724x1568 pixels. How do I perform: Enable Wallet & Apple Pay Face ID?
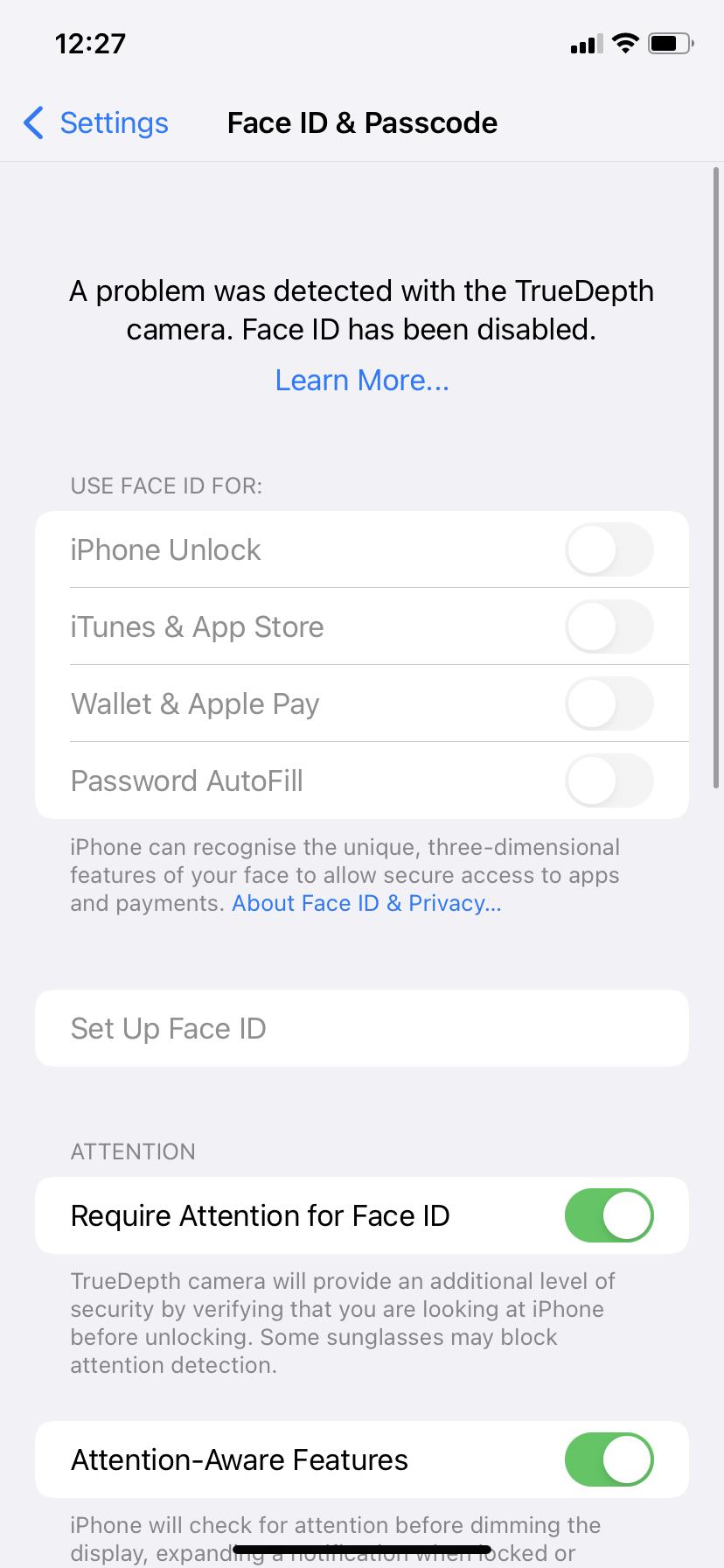click(x=609, y=703)
